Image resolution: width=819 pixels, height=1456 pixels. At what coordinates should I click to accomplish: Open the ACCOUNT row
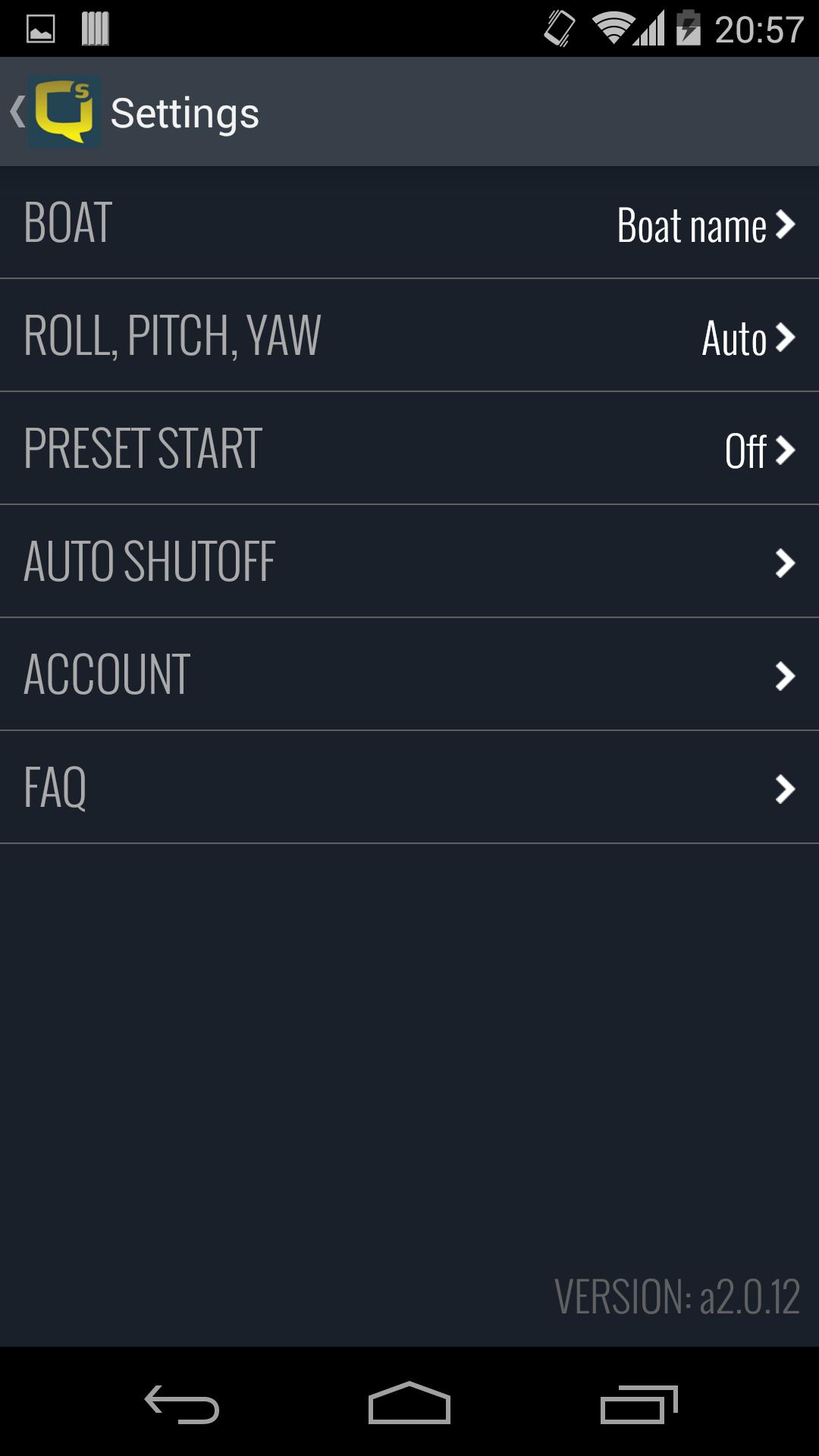point(409,674)
